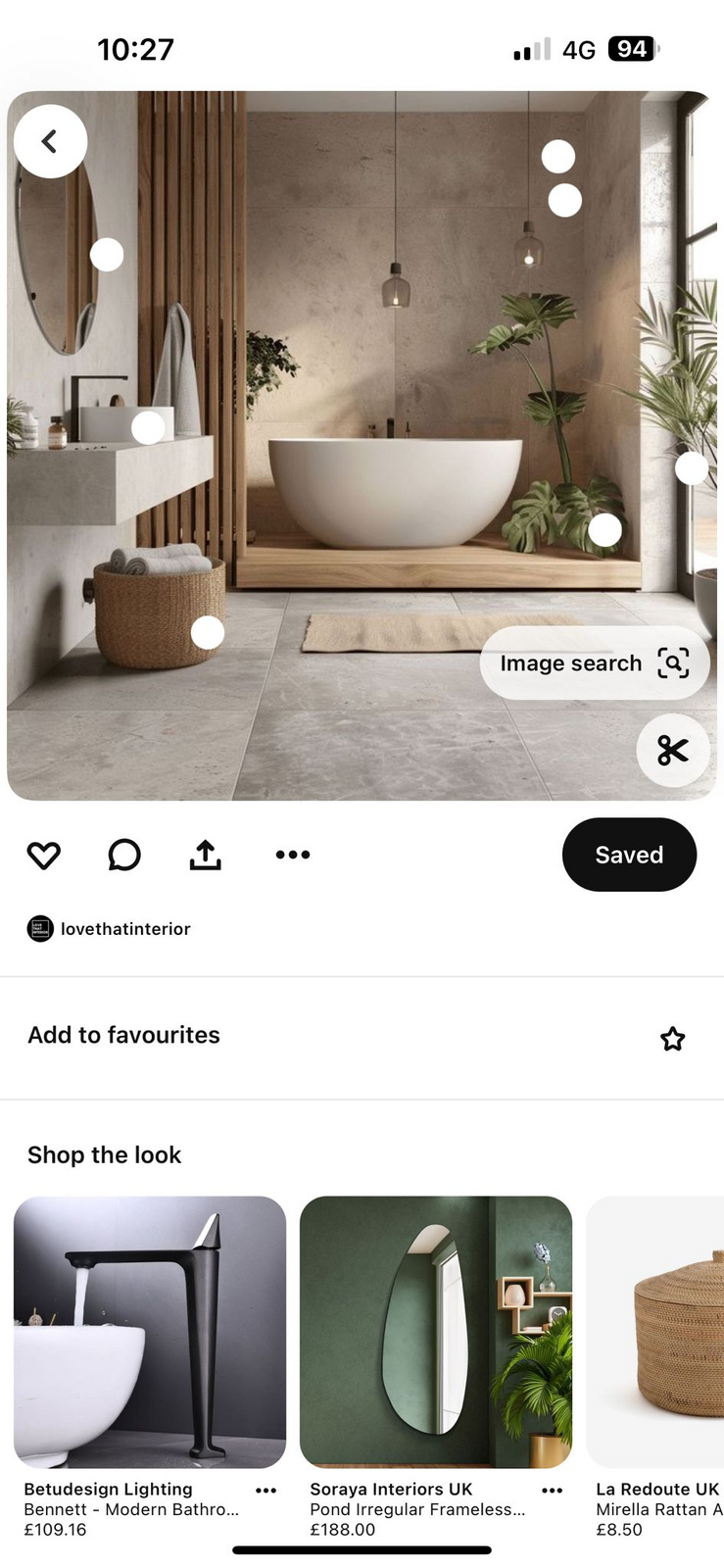Open the scissors cutout tool

pyautogui.click(x=673, y=751)
